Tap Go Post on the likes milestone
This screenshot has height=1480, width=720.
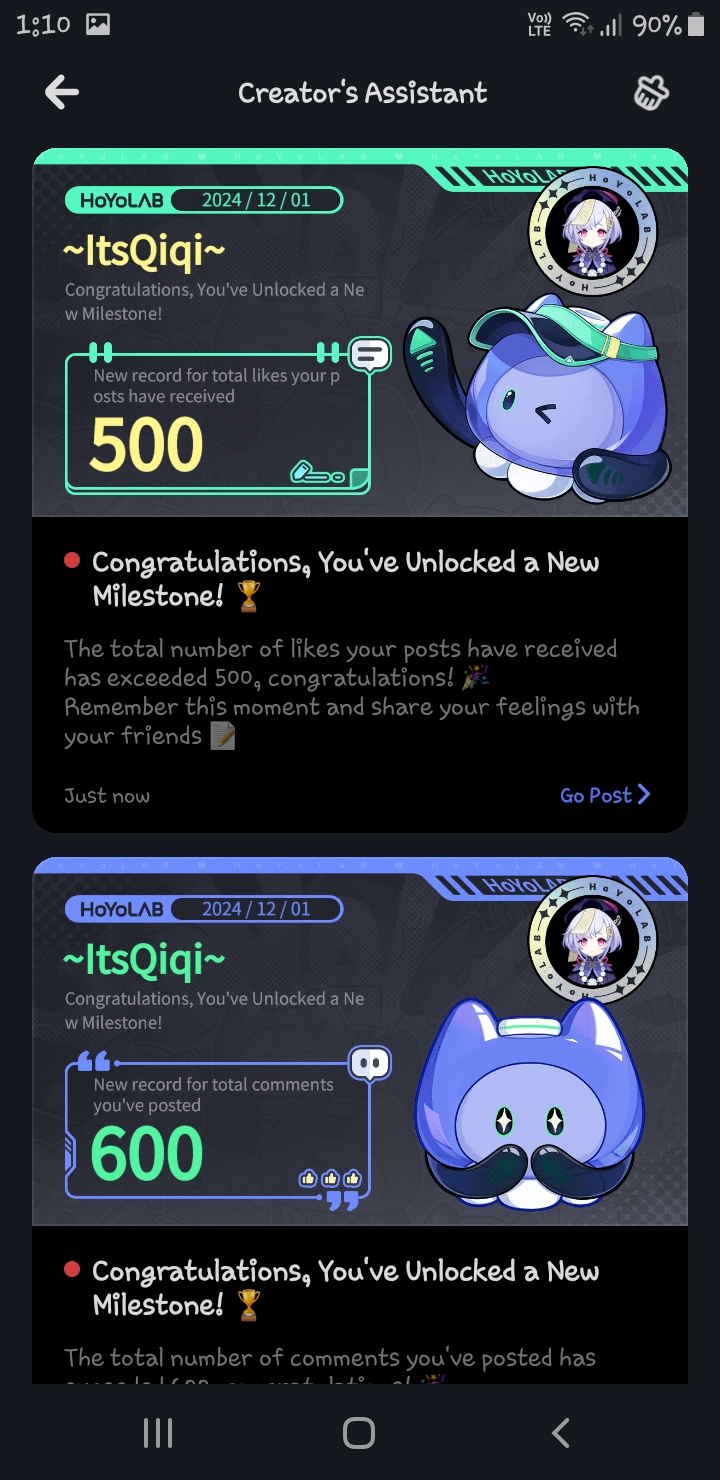[x=604, y=795]
